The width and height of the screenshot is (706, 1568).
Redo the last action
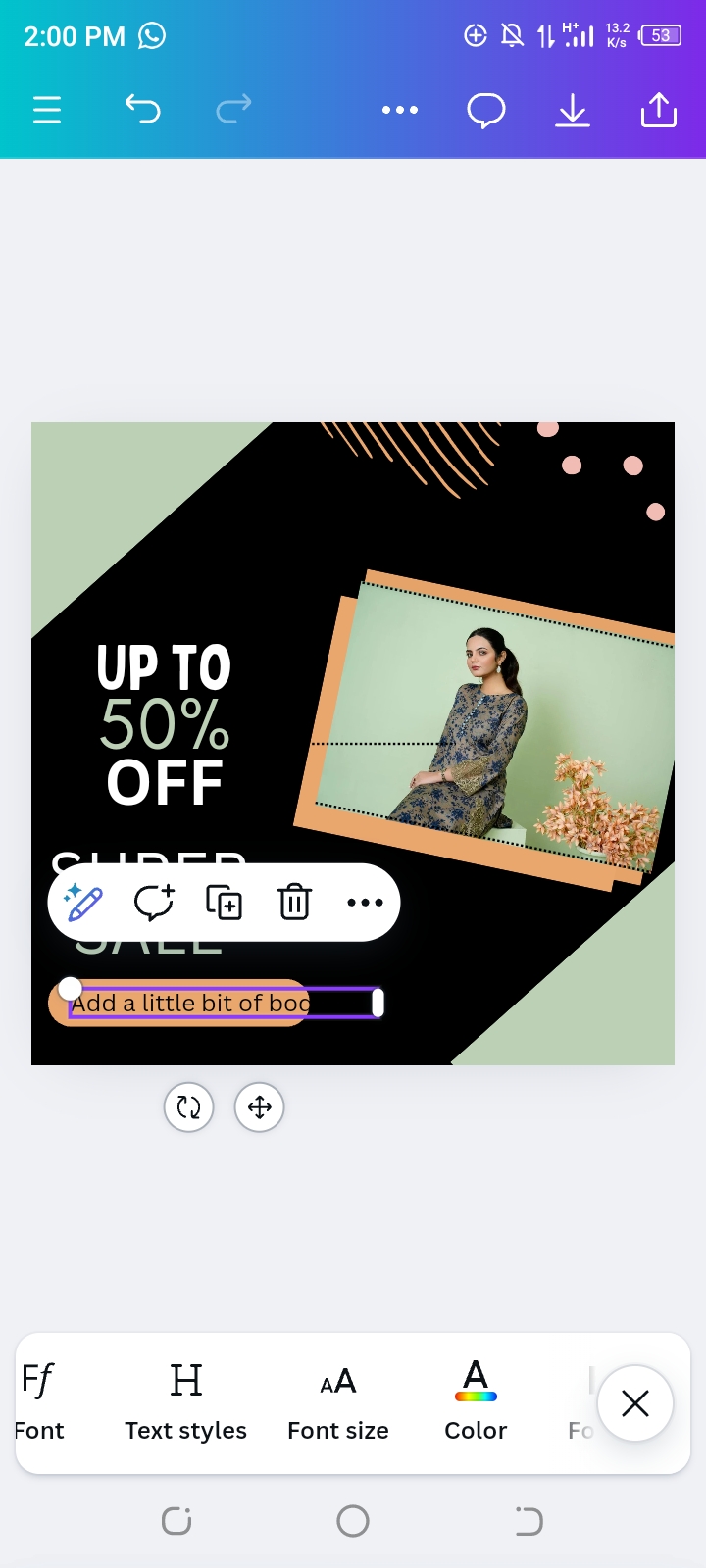[233, 109]
